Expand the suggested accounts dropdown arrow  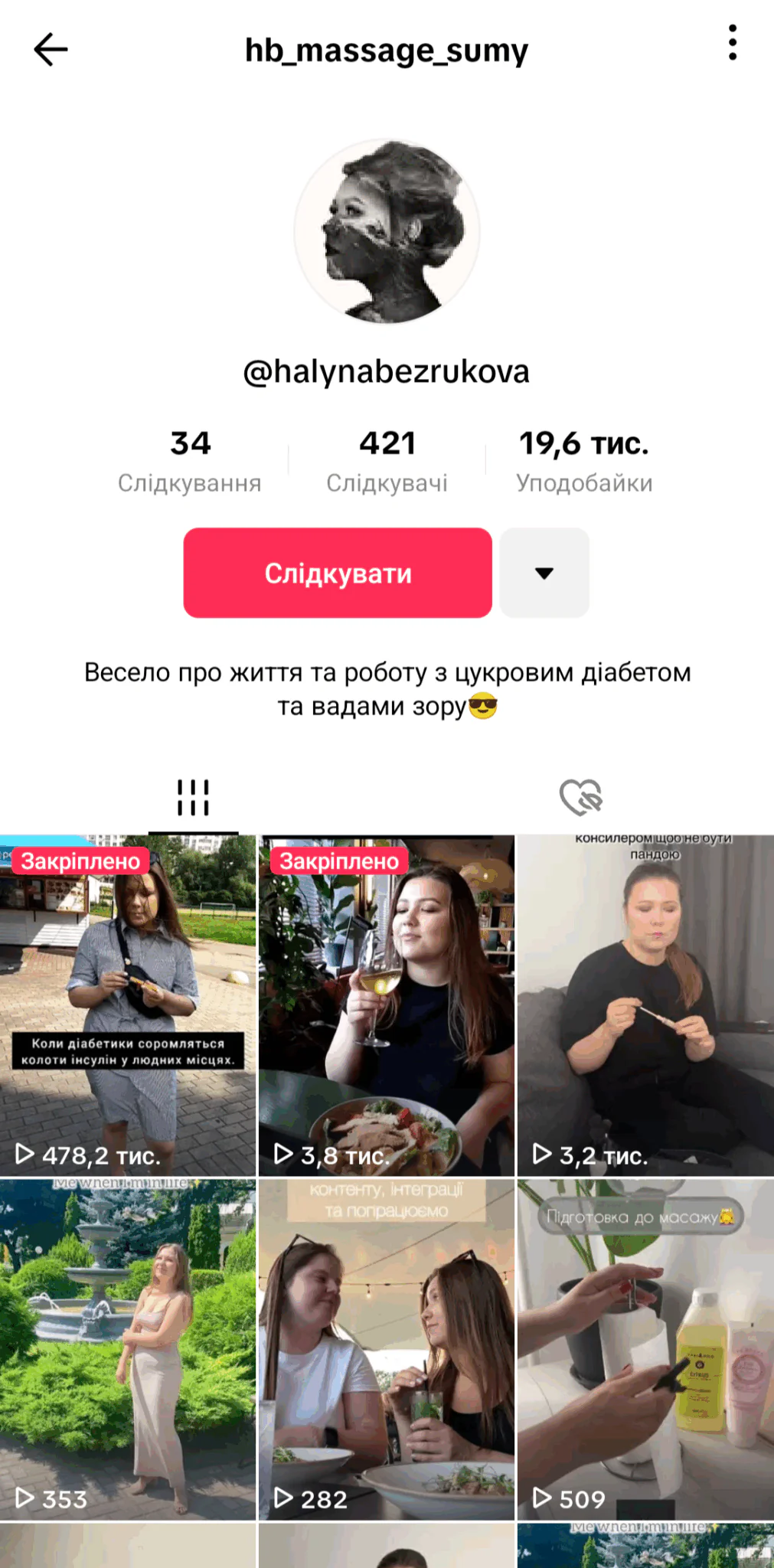[544, 573]
